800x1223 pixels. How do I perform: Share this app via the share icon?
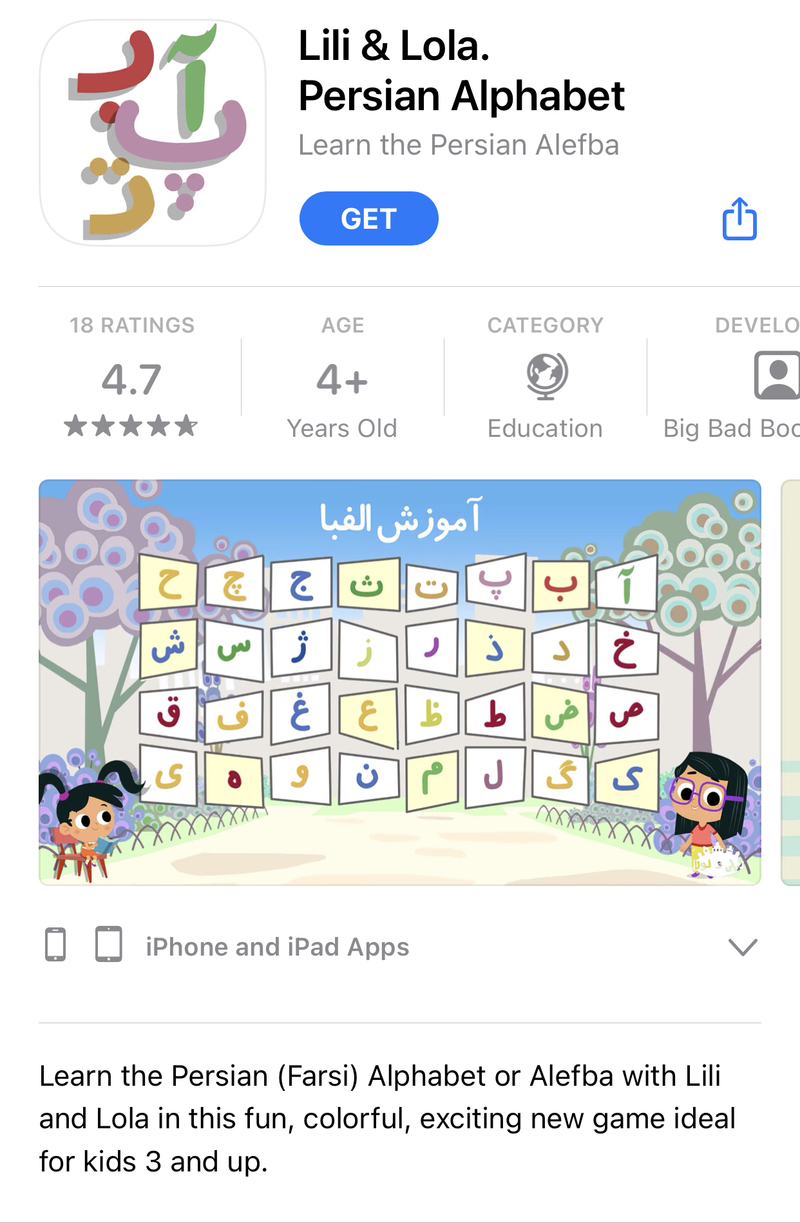739,219
